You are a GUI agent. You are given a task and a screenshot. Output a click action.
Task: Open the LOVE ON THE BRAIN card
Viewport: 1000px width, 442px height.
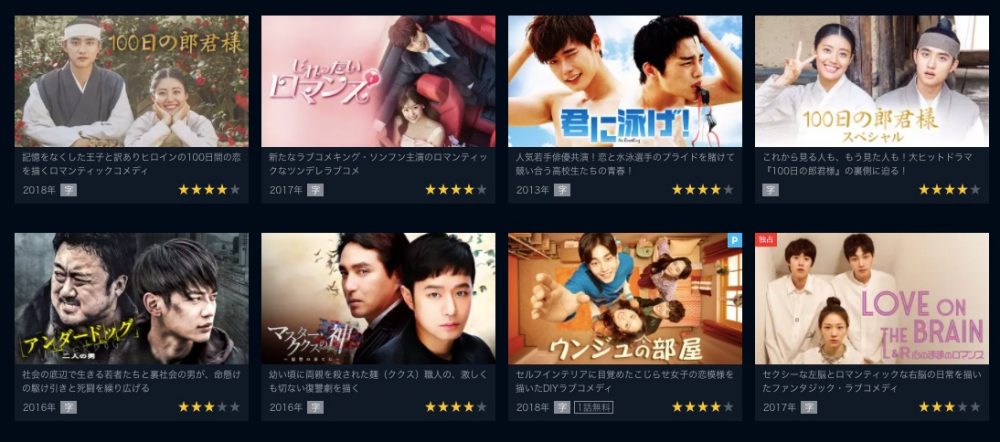tap(871, 299)
